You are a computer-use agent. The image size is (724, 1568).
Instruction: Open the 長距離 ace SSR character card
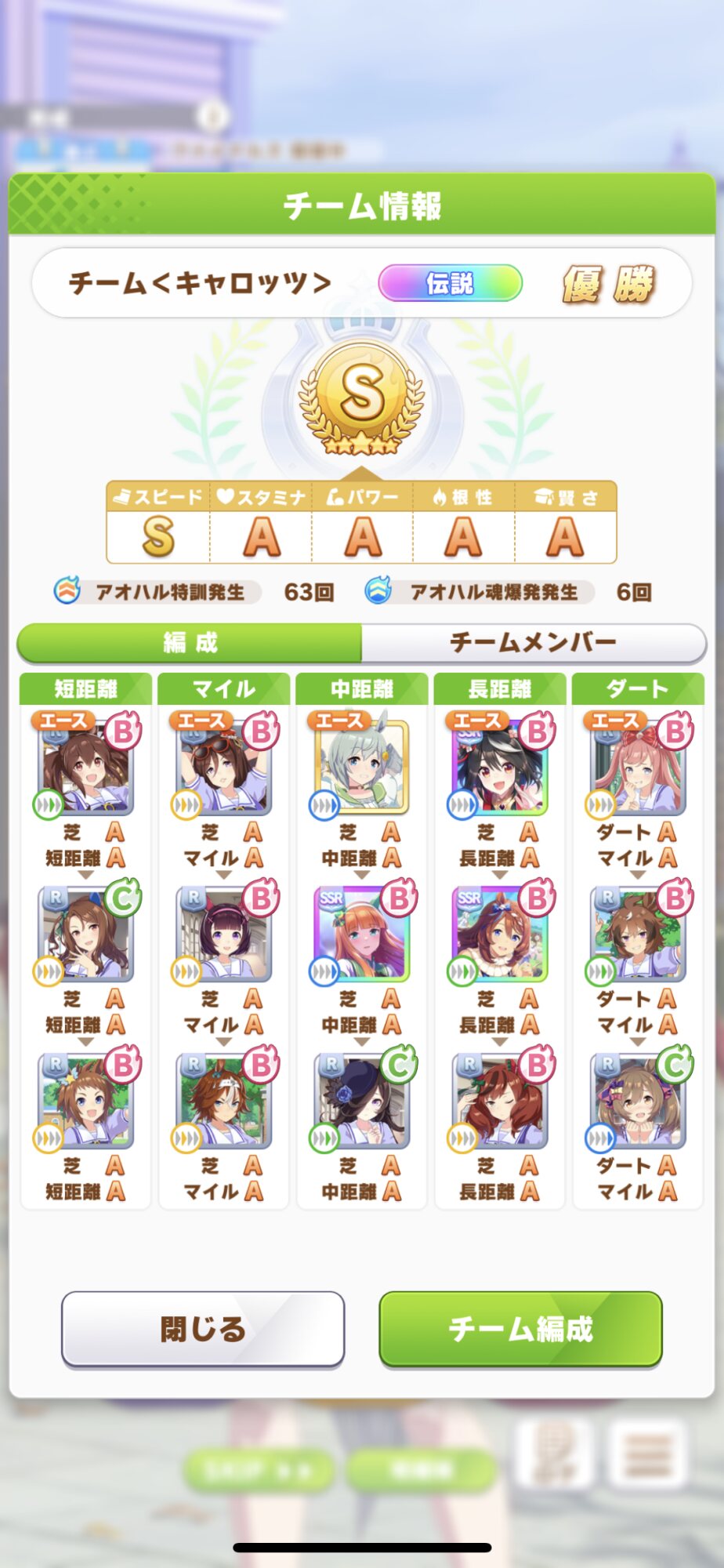(500, 768)
